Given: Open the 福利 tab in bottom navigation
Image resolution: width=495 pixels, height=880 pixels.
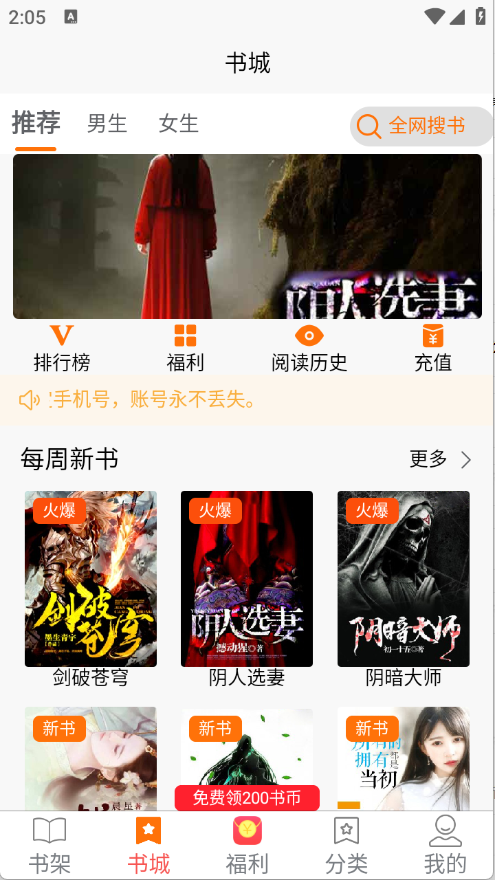Looking at the screenshot, I should (x=248, y=845).
